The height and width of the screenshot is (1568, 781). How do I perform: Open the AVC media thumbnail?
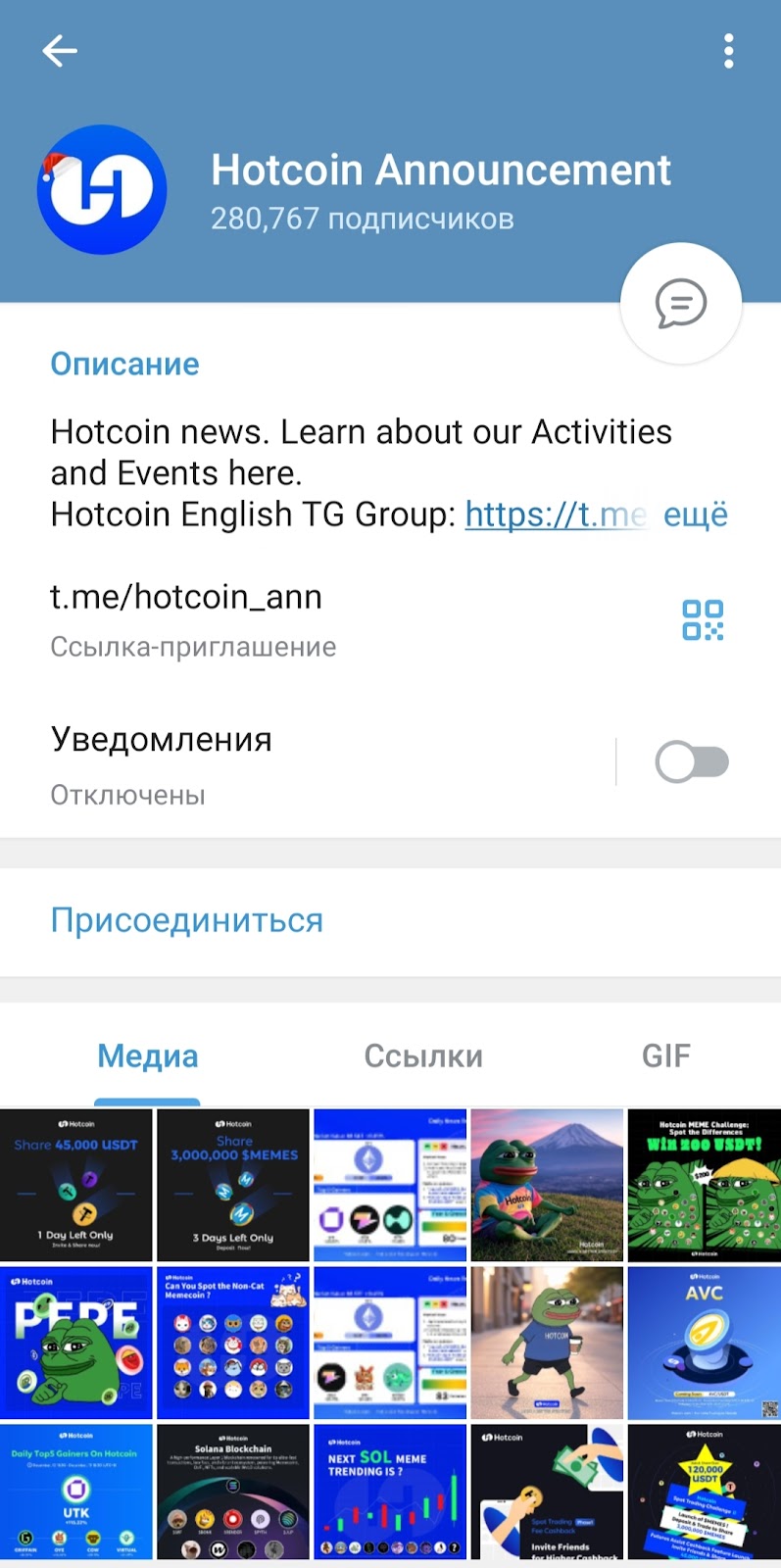[704, 1343]
